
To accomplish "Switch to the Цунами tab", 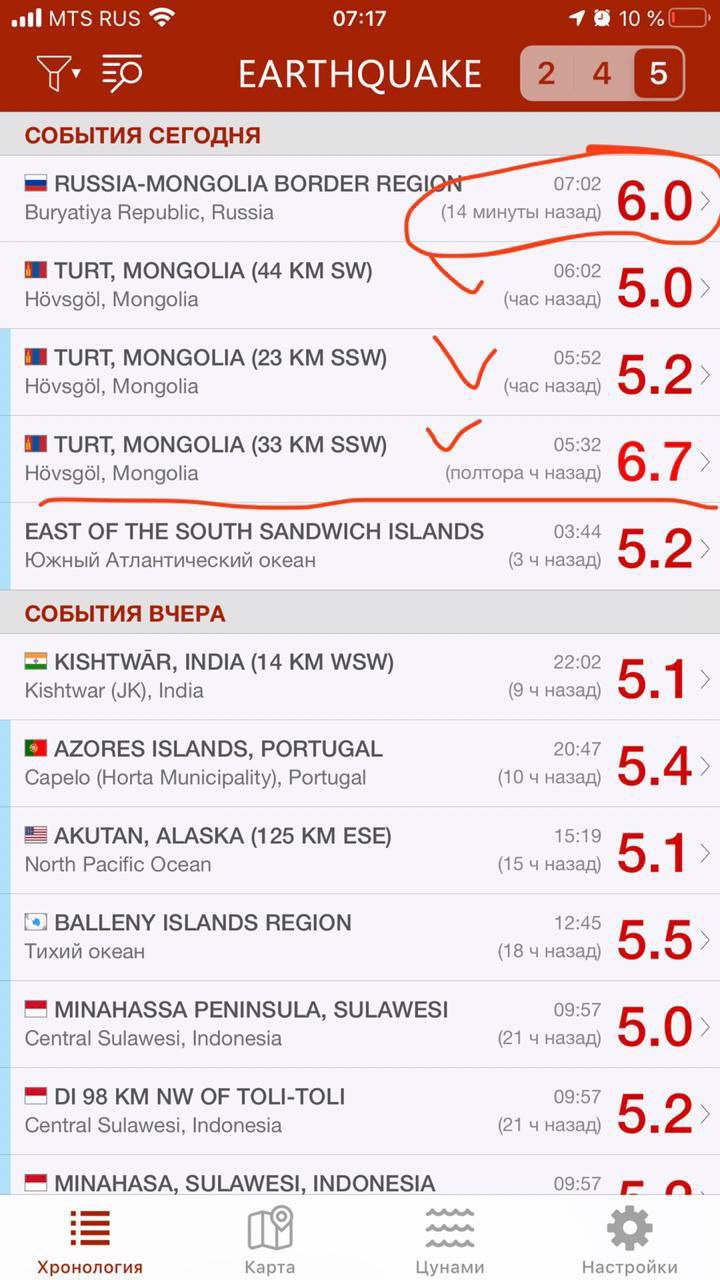I will pos(450,1240).
